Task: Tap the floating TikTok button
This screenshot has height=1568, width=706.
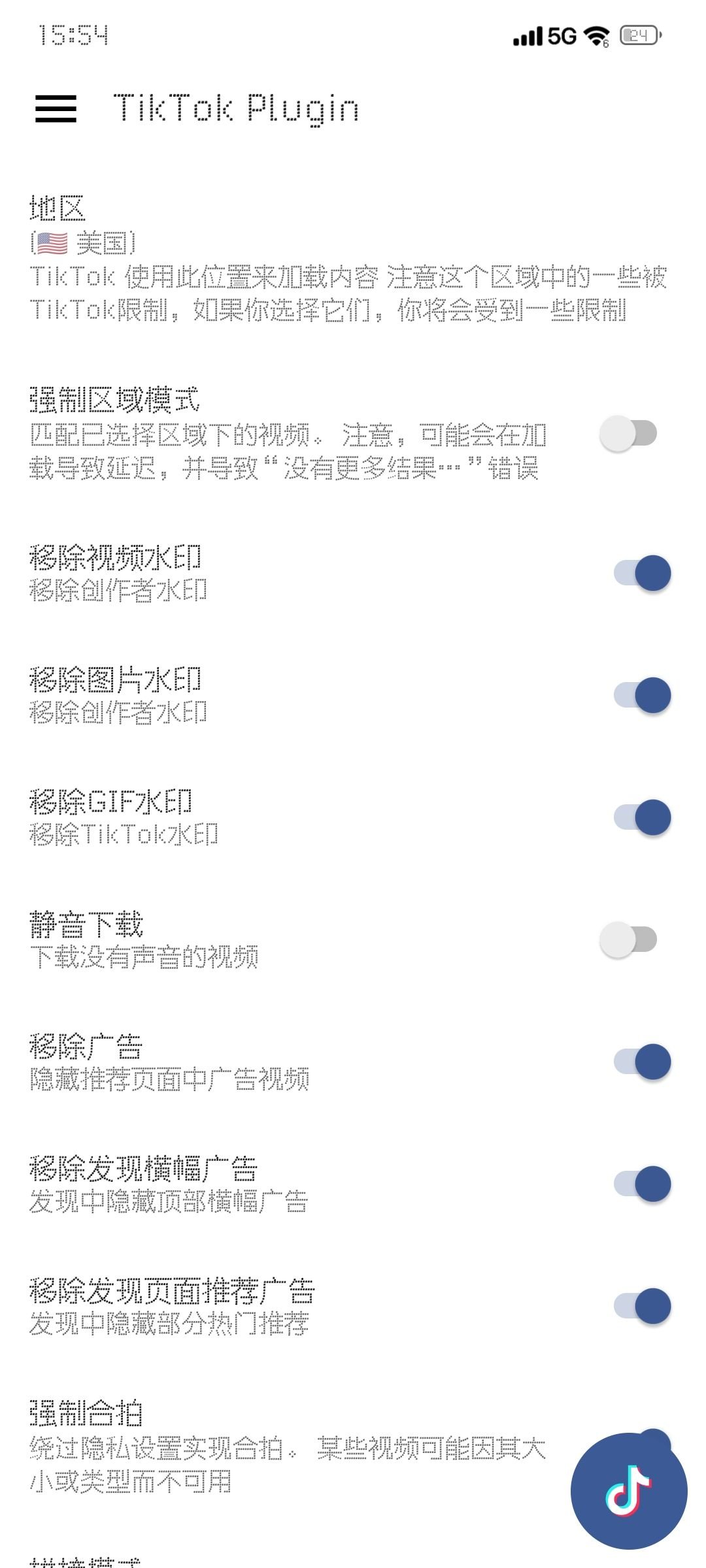Action: (629, 1490)
